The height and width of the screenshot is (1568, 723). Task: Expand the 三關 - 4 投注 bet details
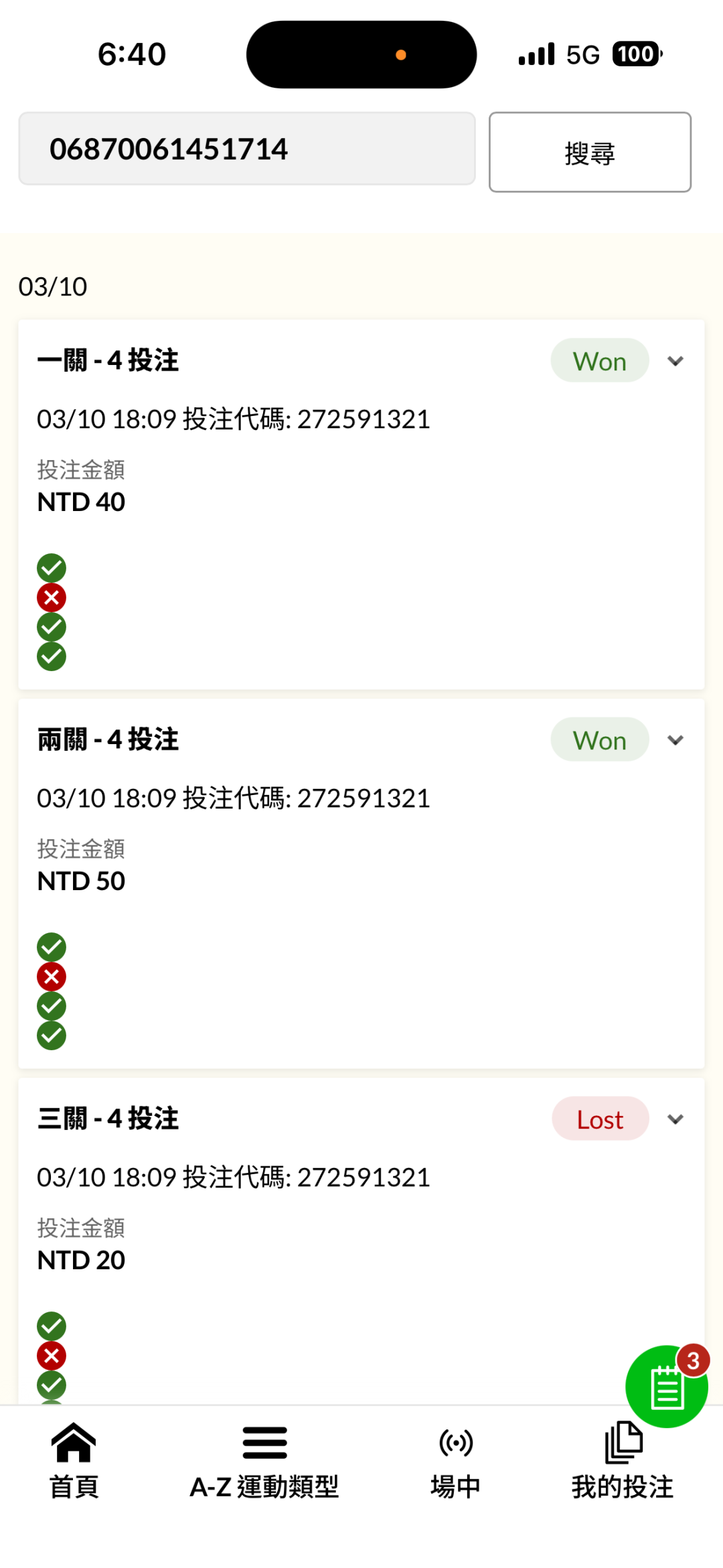[x=675, y=1119]
